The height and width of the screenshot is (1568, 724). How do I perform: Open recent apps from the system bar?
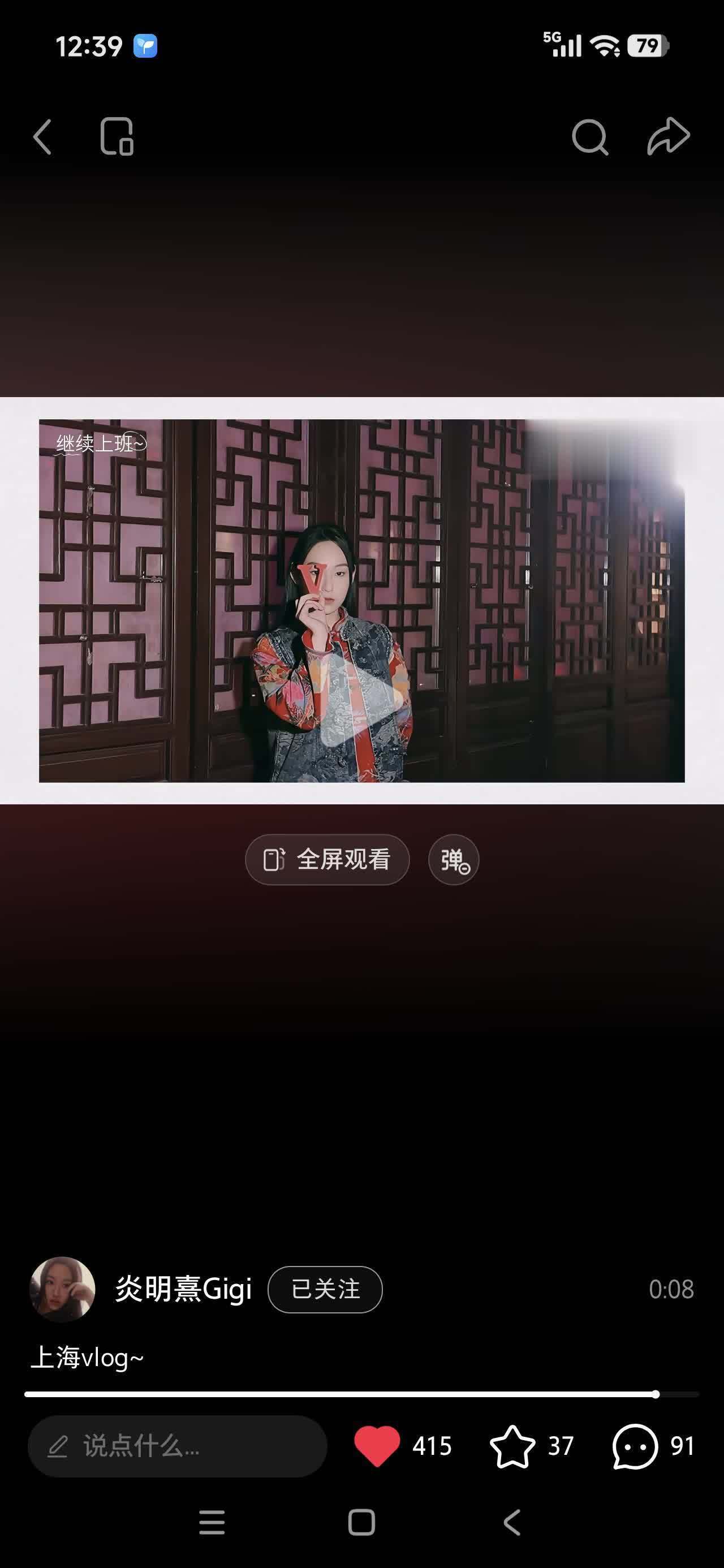click(x=212, y=1522)
